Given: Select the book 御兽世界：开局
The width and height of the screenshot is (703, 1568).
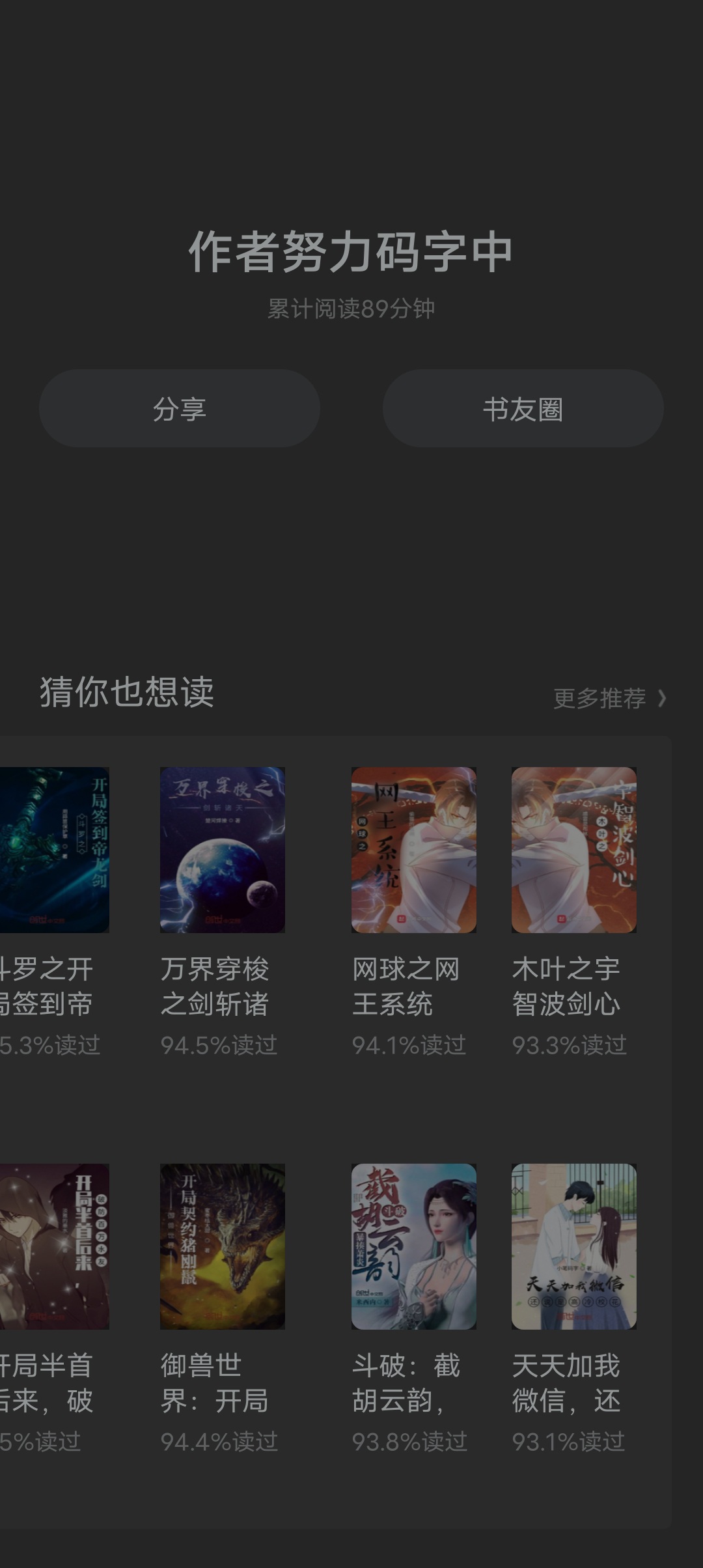Looking at the screenshot, I should click(x=222, y=1246).
